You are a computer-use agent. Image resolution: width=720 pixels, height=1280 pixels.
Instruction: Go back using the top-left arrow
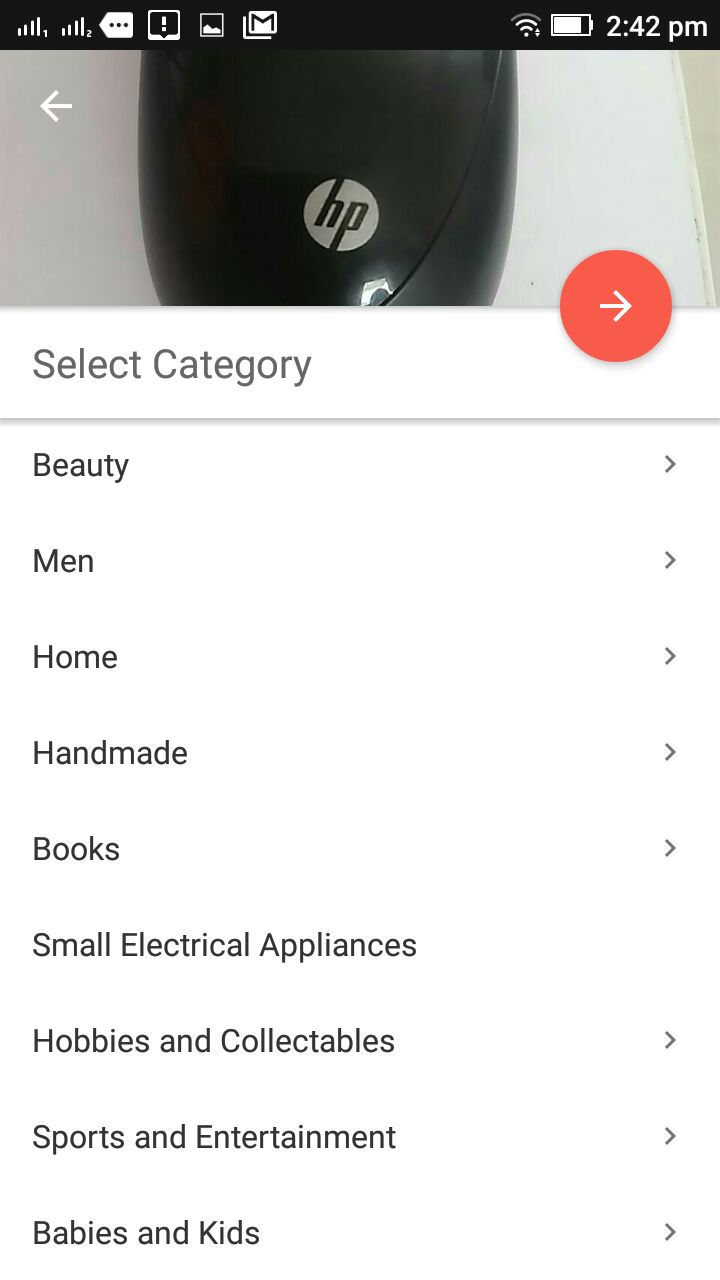click(x=56, y=106)
